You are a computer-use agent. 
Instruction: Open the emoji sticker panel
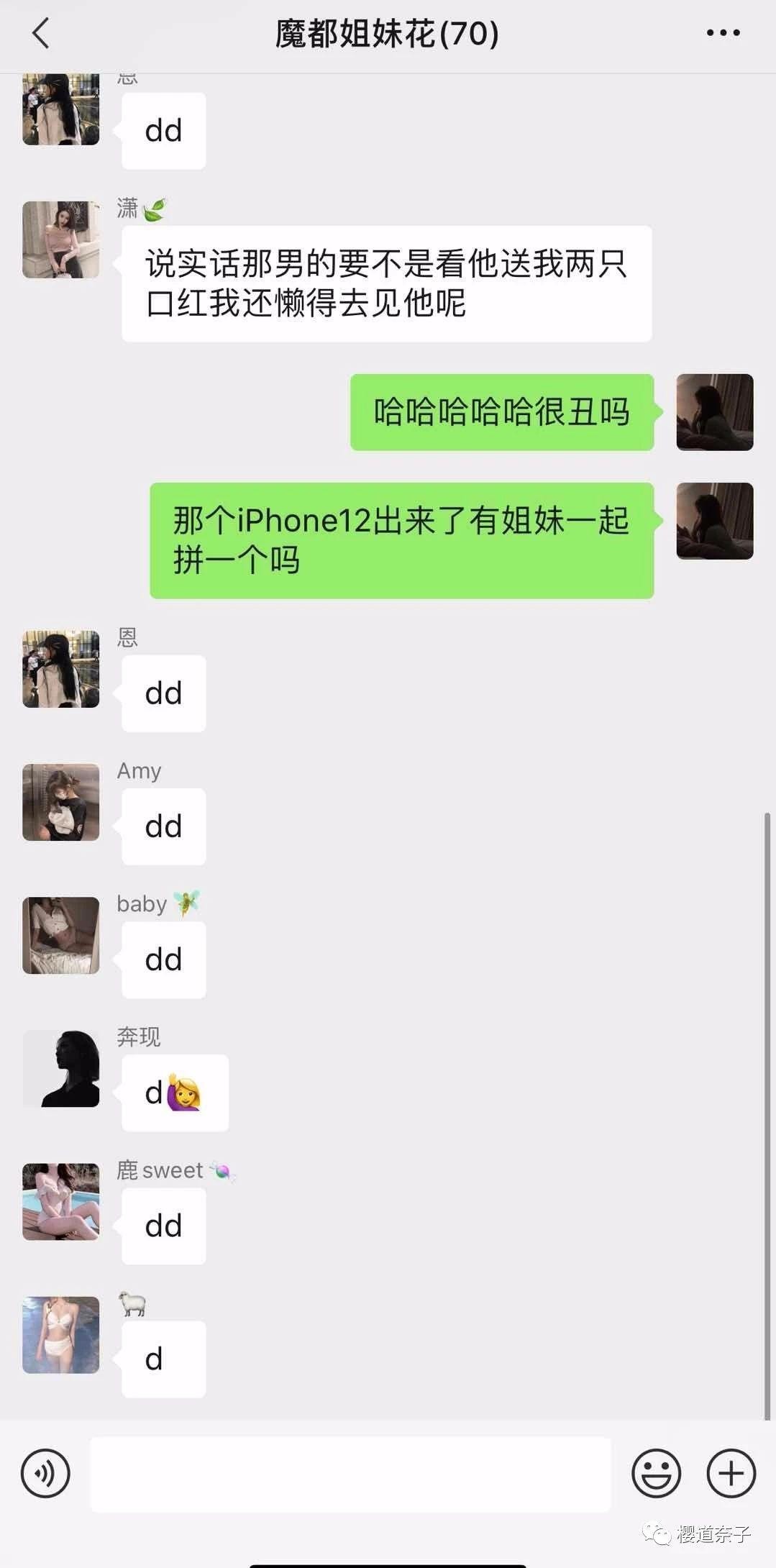point(656,1474)
